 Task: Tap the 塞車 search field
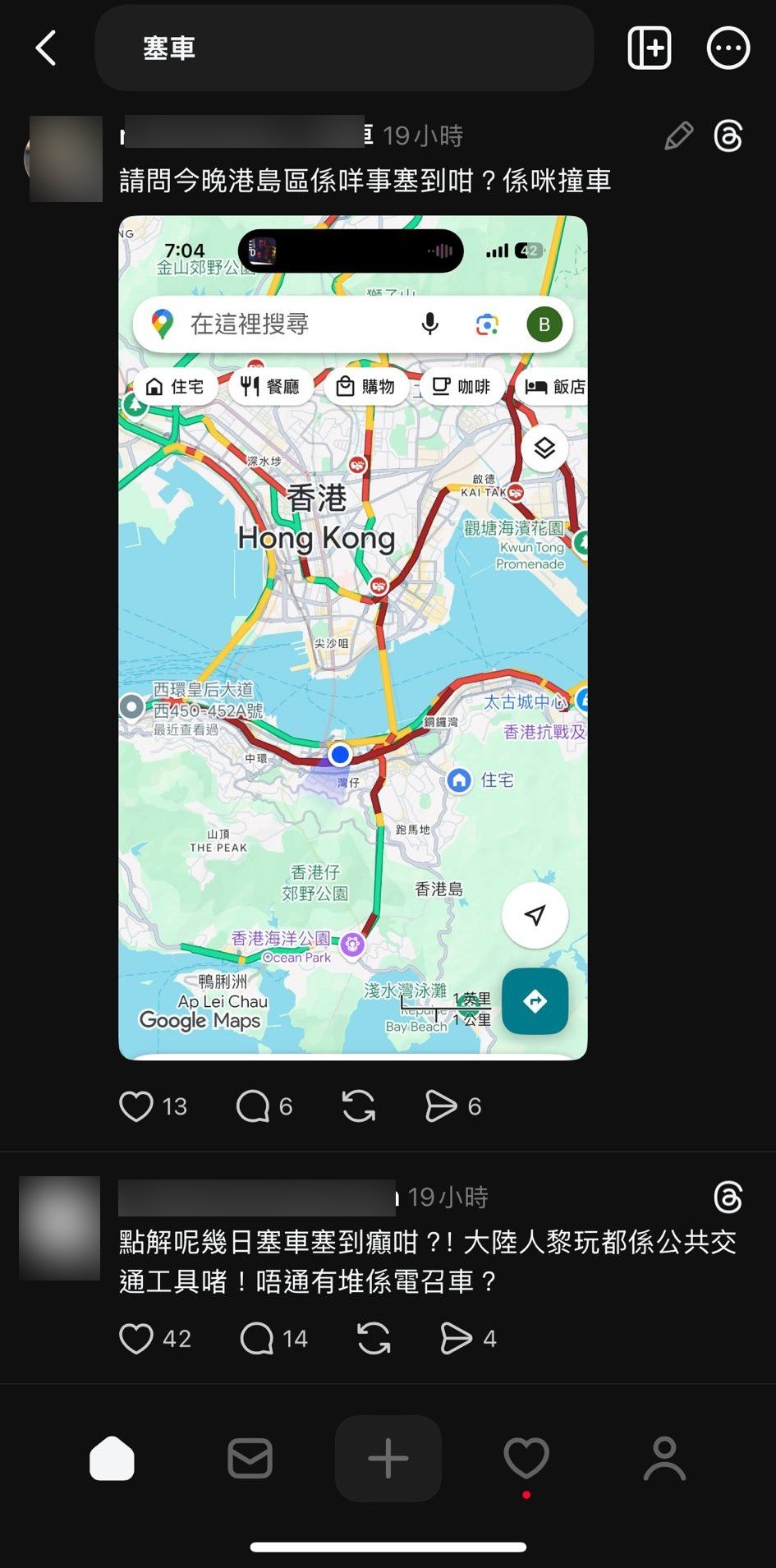[x=344, y=48]
